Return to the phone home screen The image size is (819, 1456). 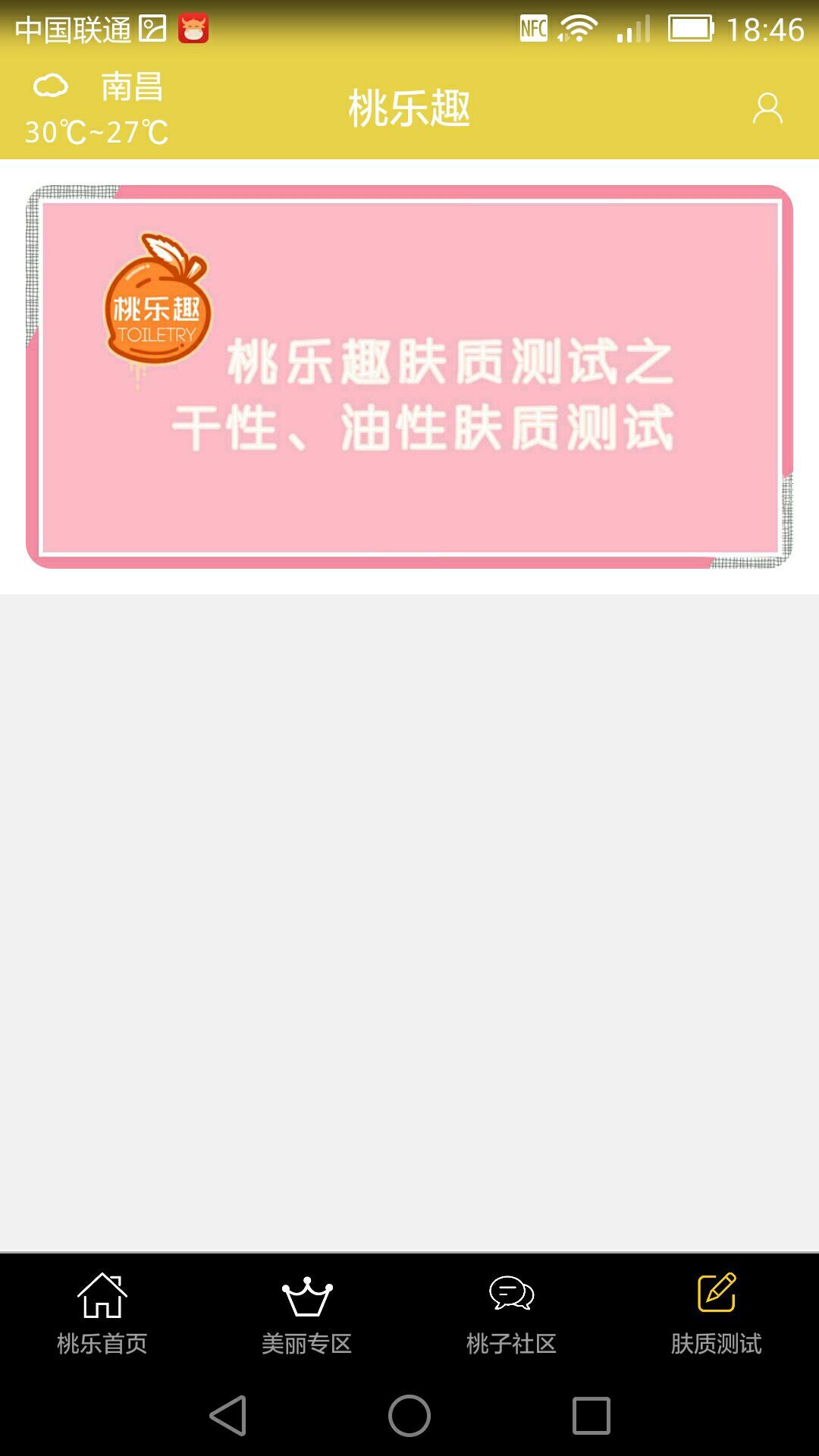click(x=409, y=1415)
